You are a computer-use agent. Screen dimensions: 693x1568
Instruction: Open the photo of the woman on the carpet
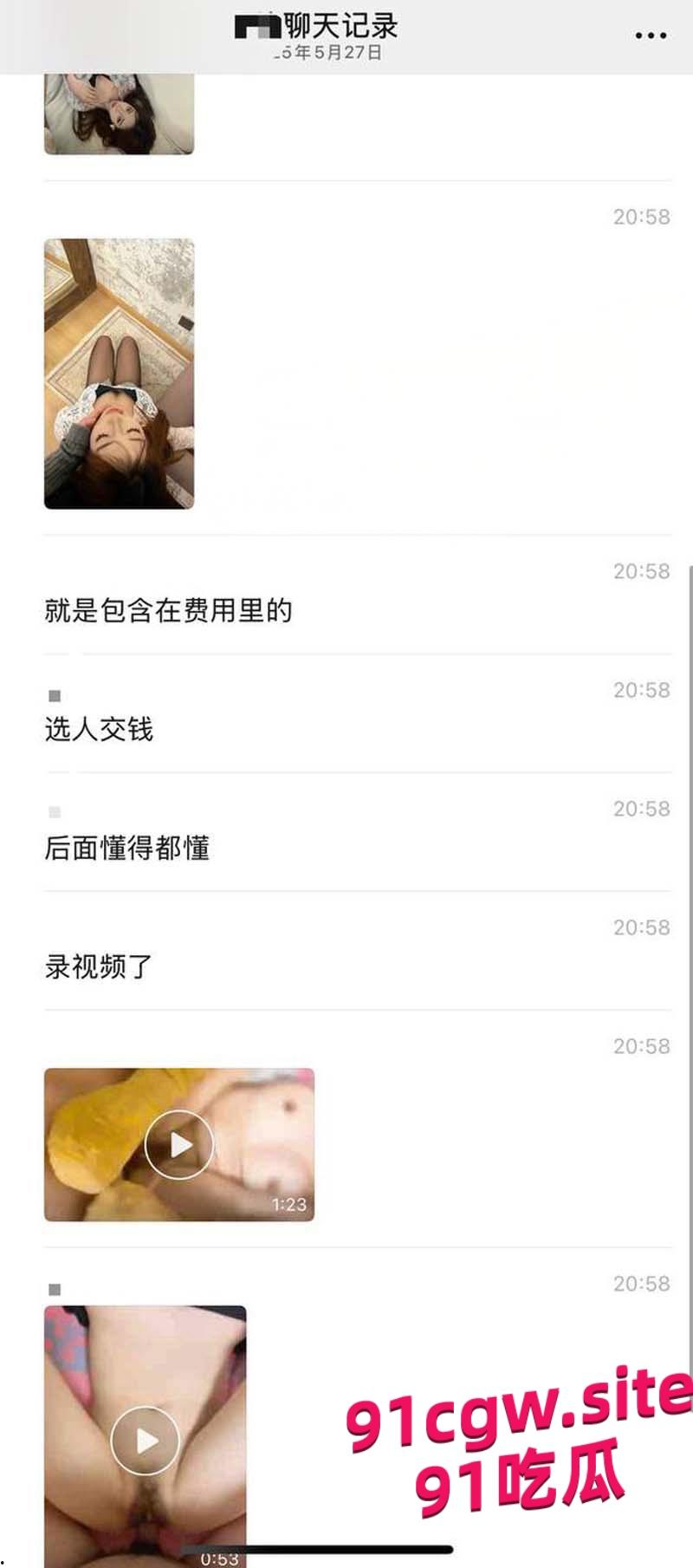pyautogui.click(x=119, y=374)
